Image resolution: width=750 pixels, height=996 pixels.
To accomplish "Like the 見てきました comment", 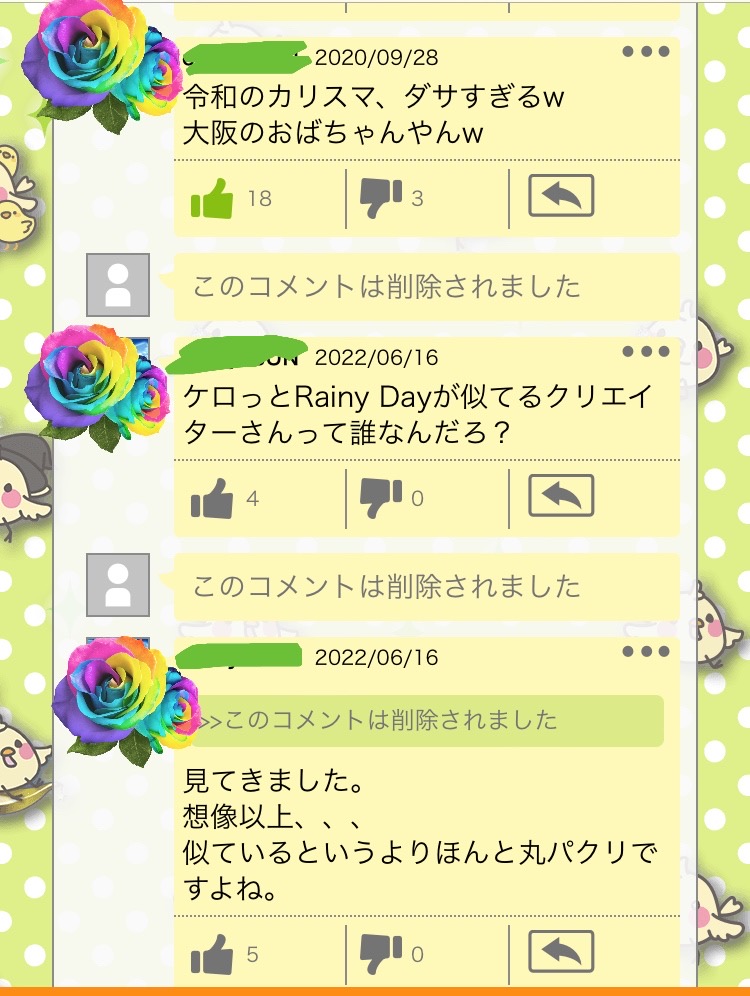I will [x=212, y=954].
